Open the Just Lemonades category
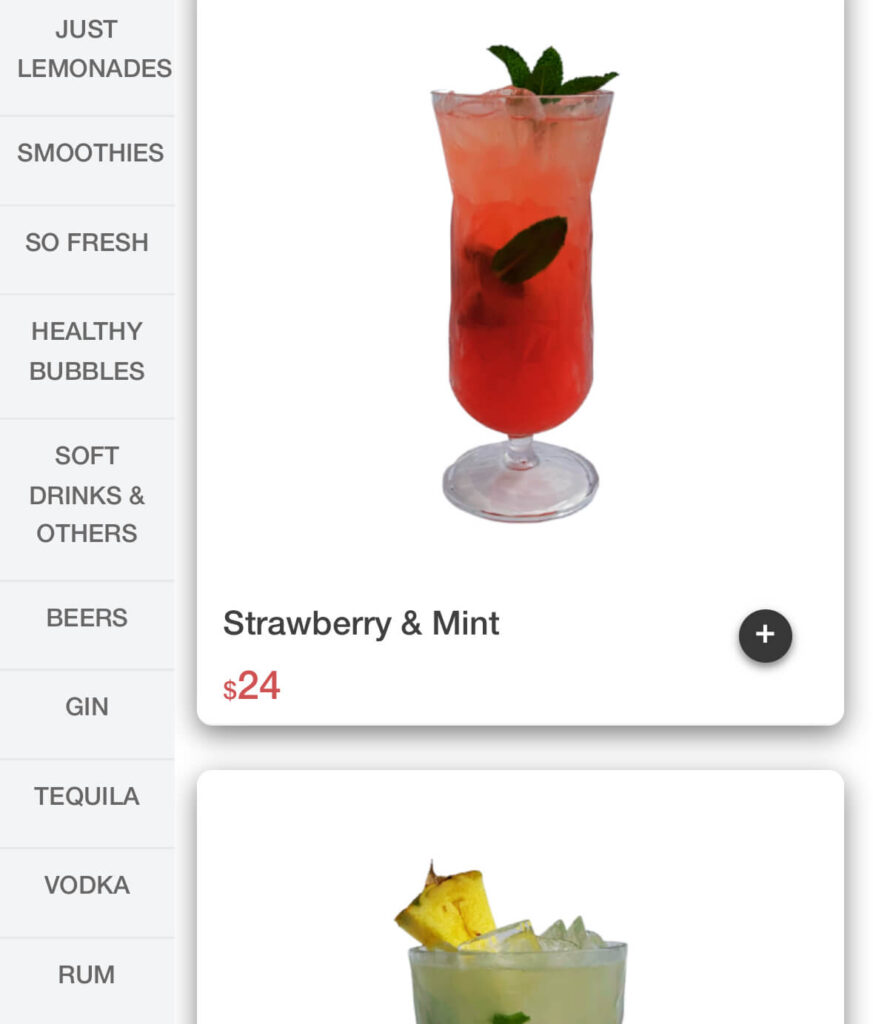Viewport: 873px width, 1024px height. pos(88,50)
